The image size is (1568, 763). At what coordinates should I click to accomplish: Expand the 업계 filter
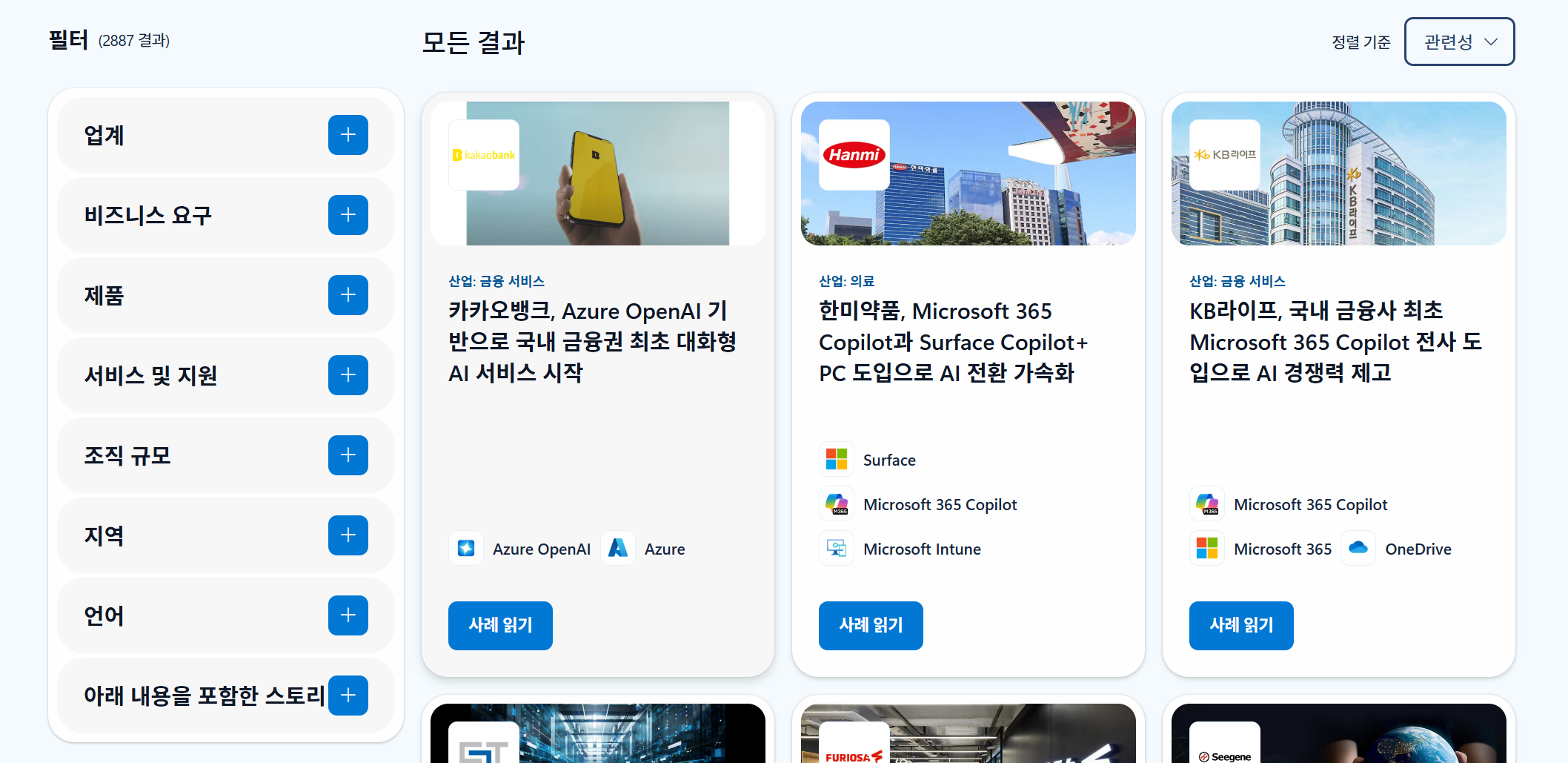(x=348, y=135)
